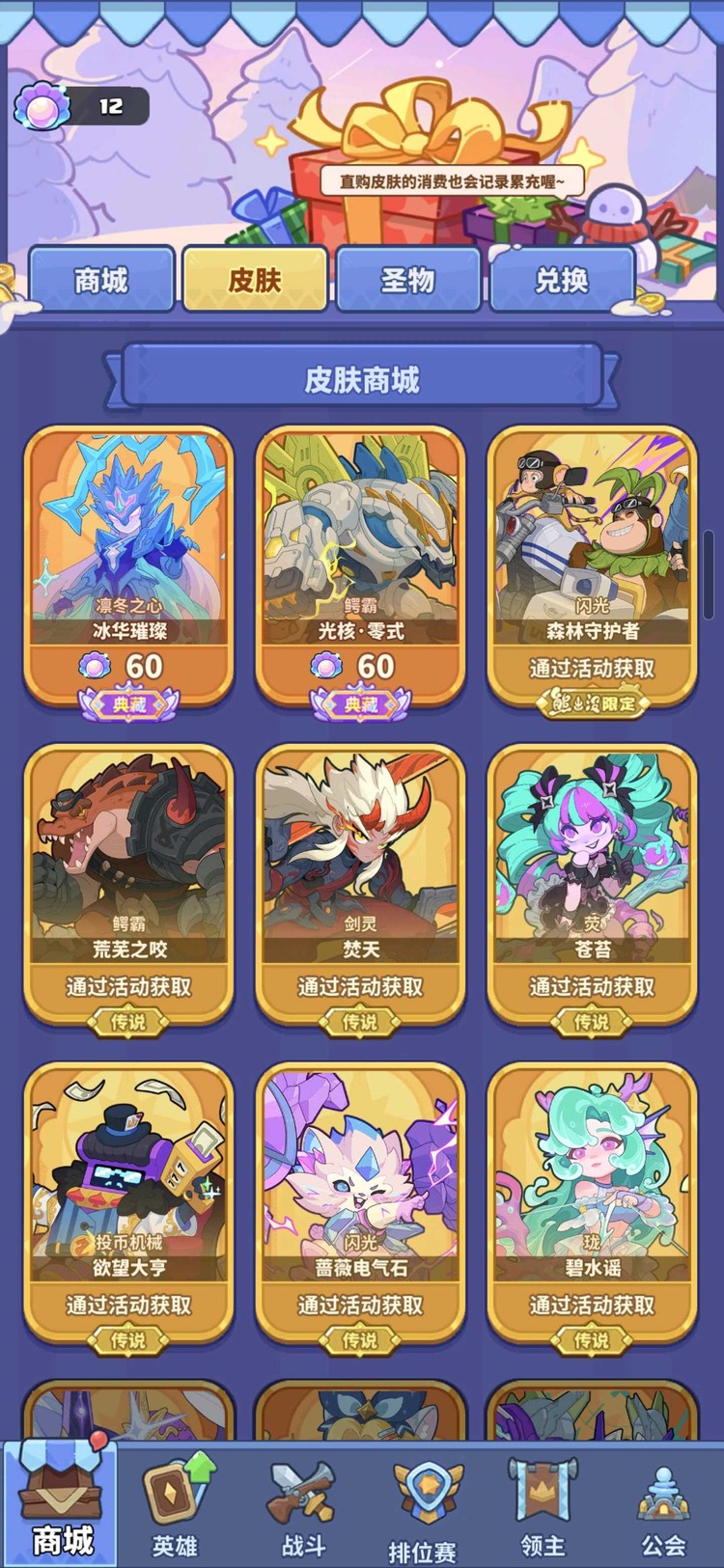
Task: Switch to the 战斗 bottom tab
Action: 303,1505
